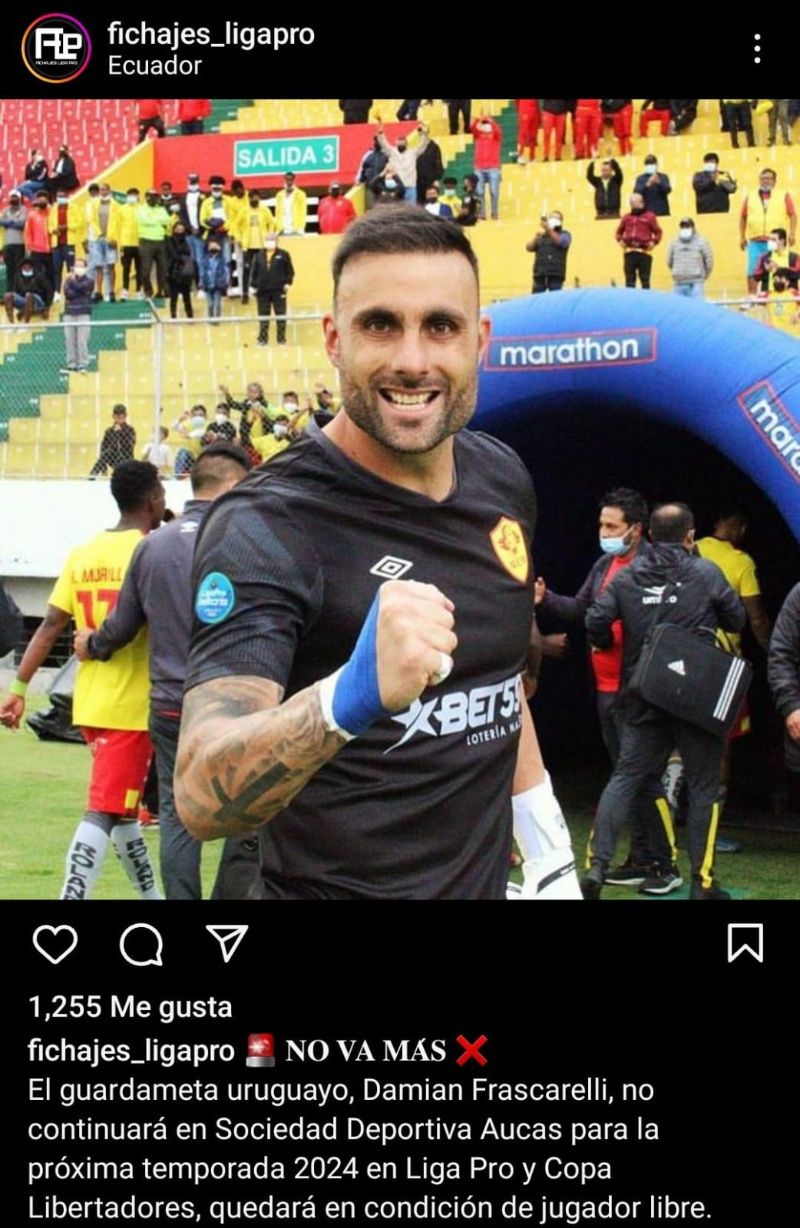Tap the fichajes_ligapro name in the caption
Screen dimensions: 800x1228
(x=130, y=1050)
